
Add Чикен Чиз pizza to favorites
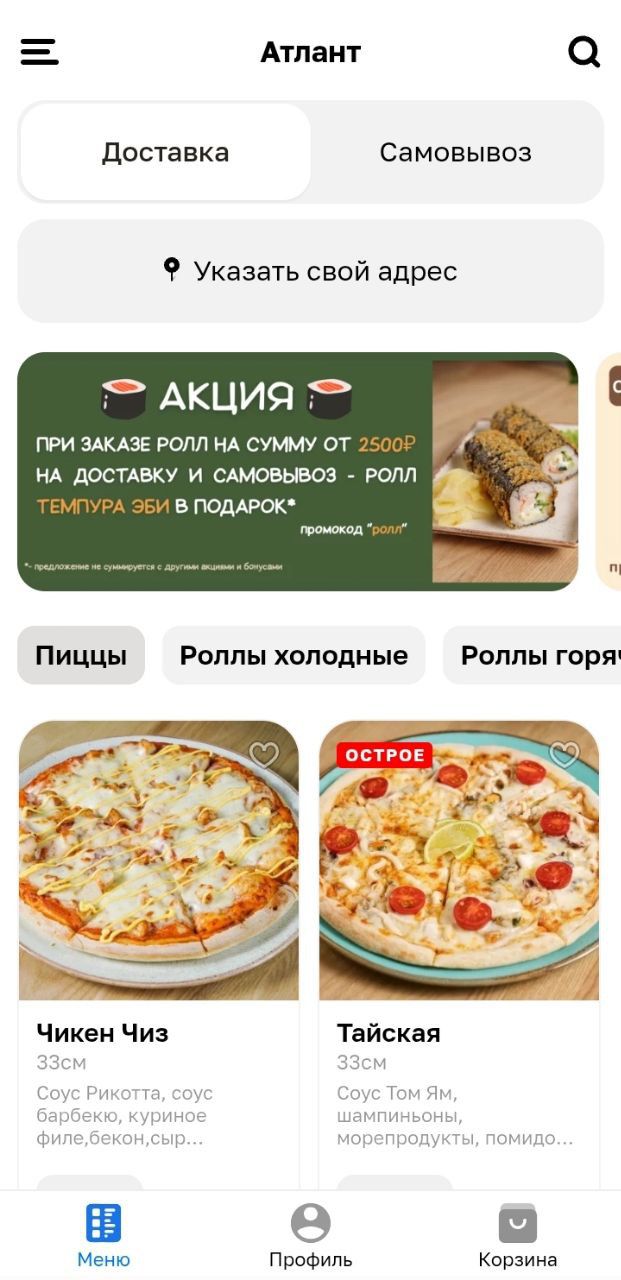[264, 755]
